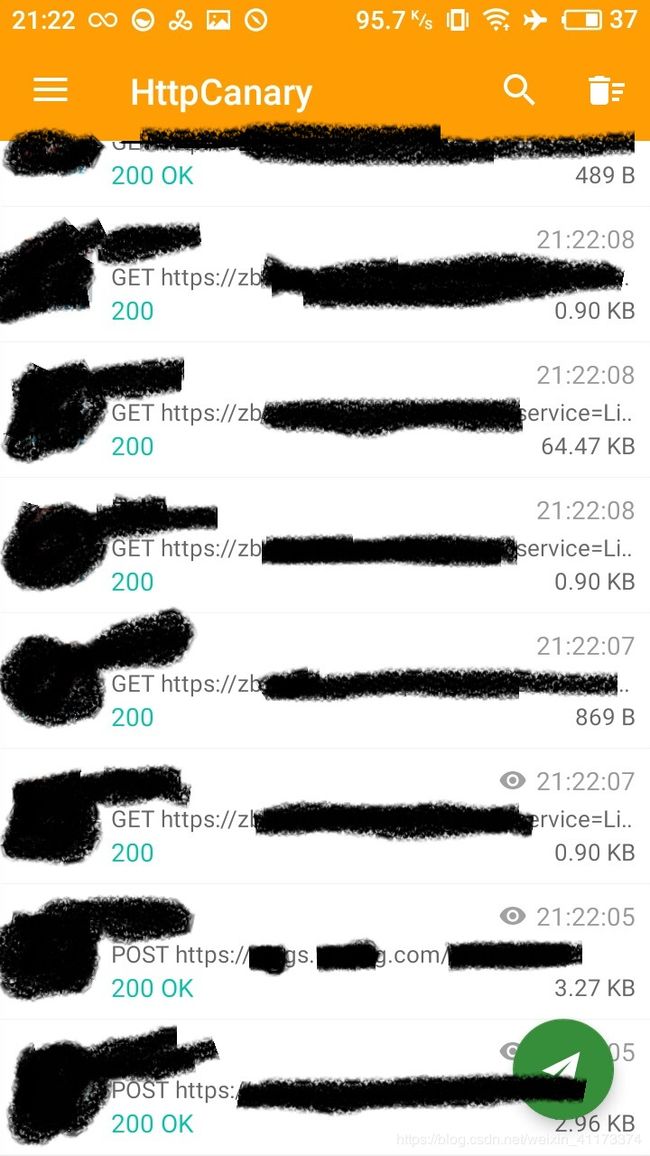Search the captured requests
Screen dimensions: 650x1156
519,91
